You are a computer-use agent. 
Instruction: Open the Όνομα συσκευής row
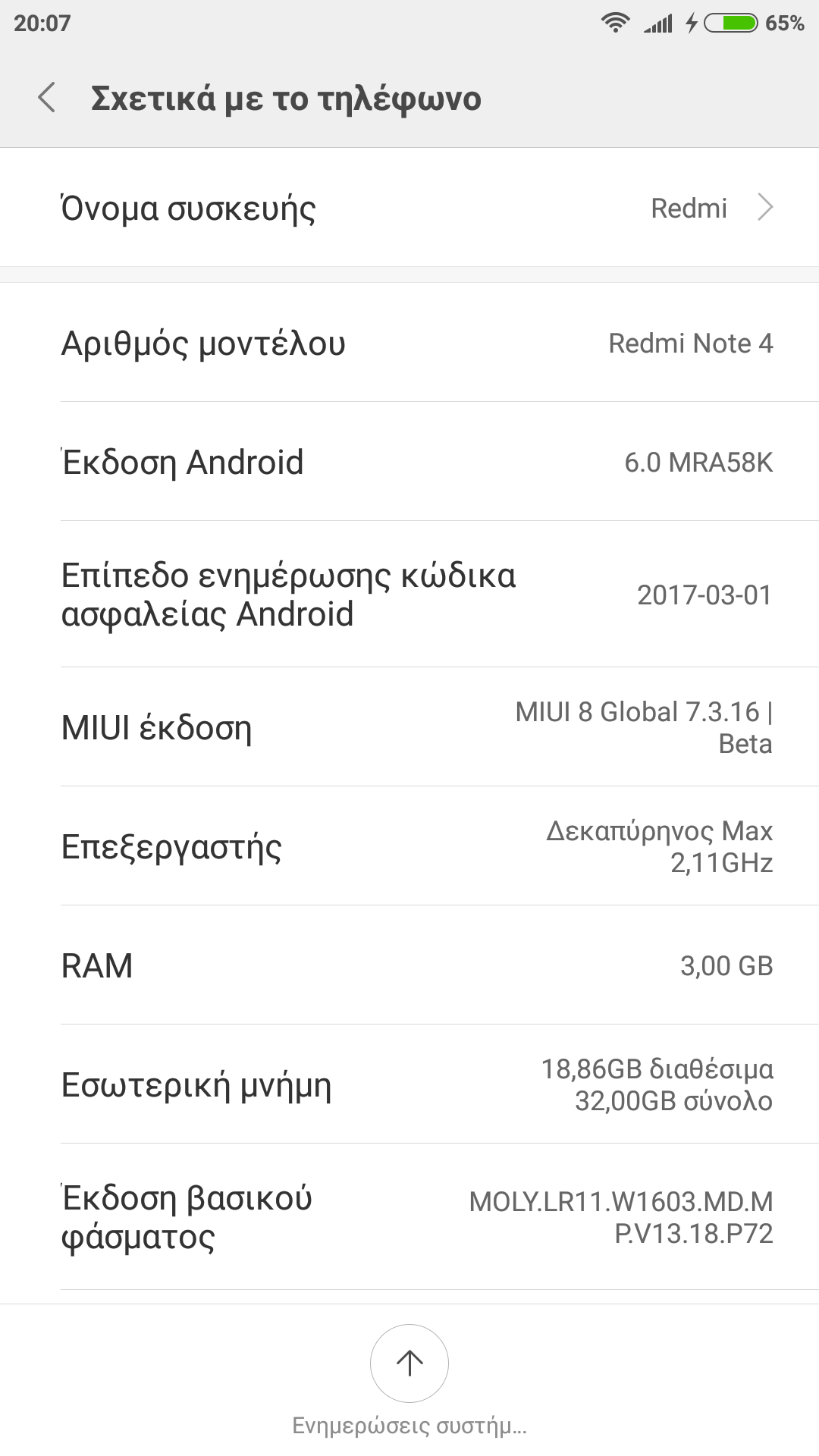pyautogui.click(x=409, y=208)
